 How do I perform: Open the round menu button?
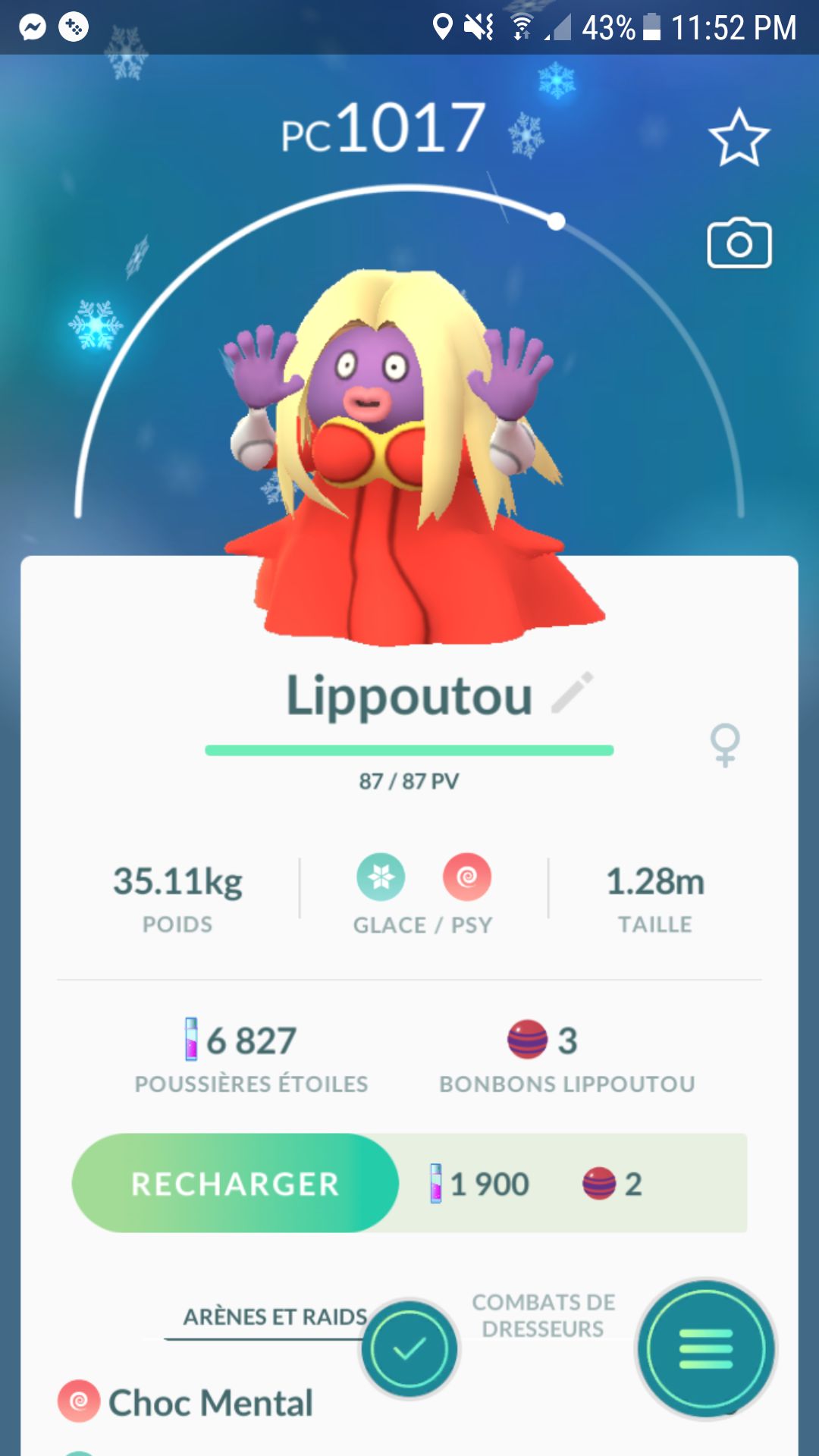click(705, 1348)
